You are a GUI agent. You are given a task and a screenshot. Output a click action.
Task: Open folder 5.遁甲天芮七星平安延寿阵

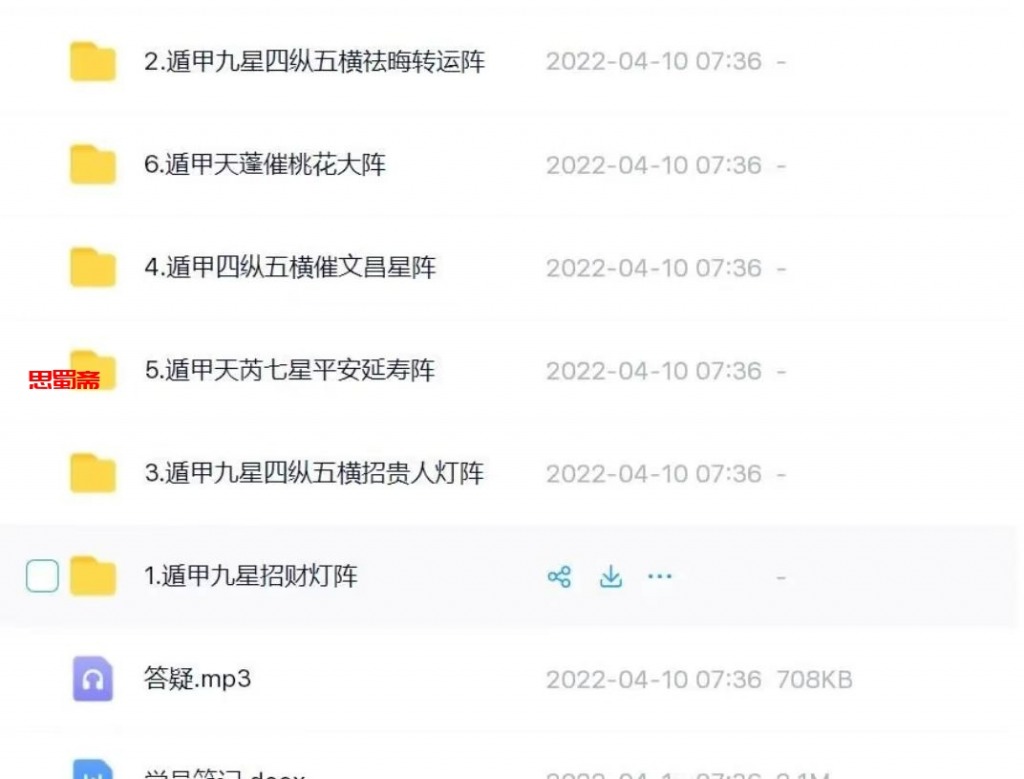point(290,371)
